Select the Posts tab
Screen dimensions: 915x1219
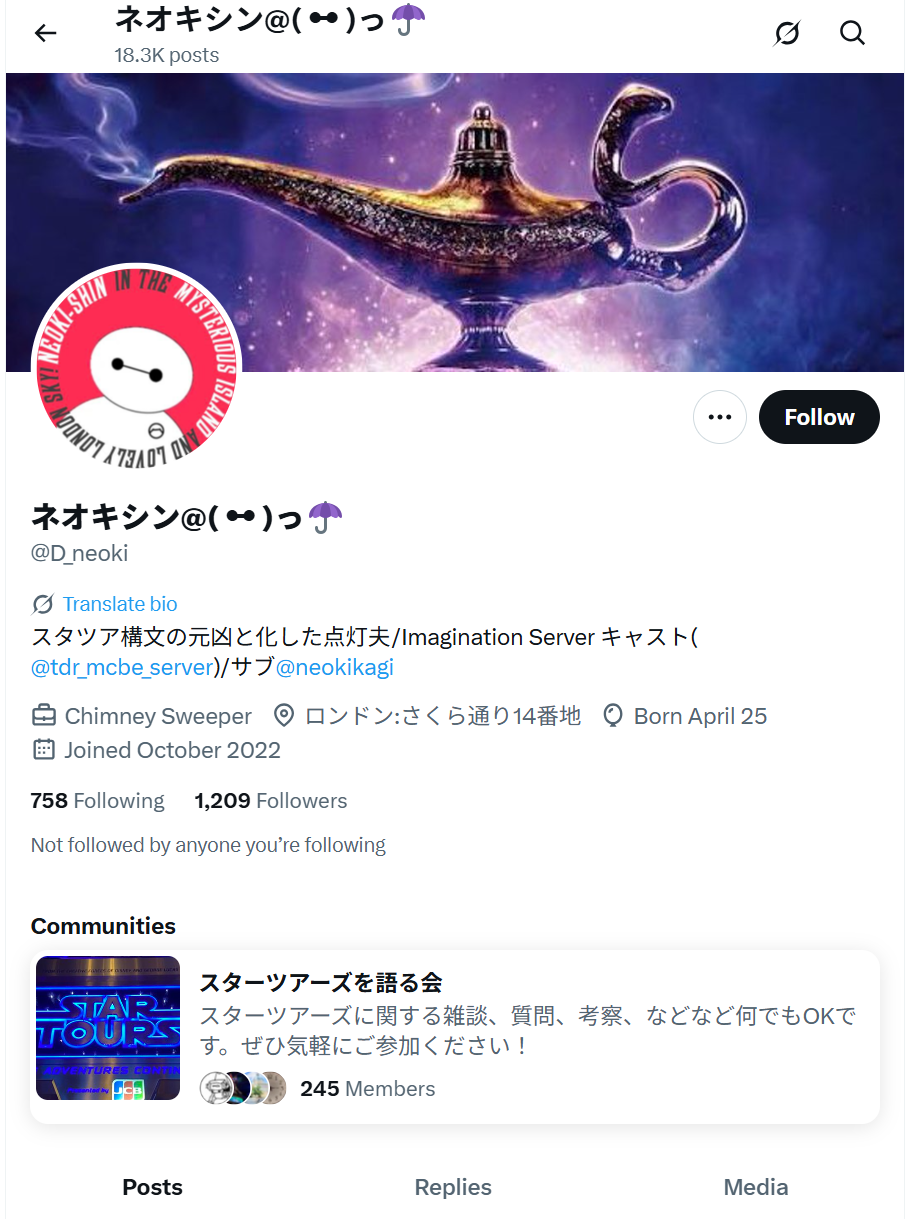pos(152,1187)
